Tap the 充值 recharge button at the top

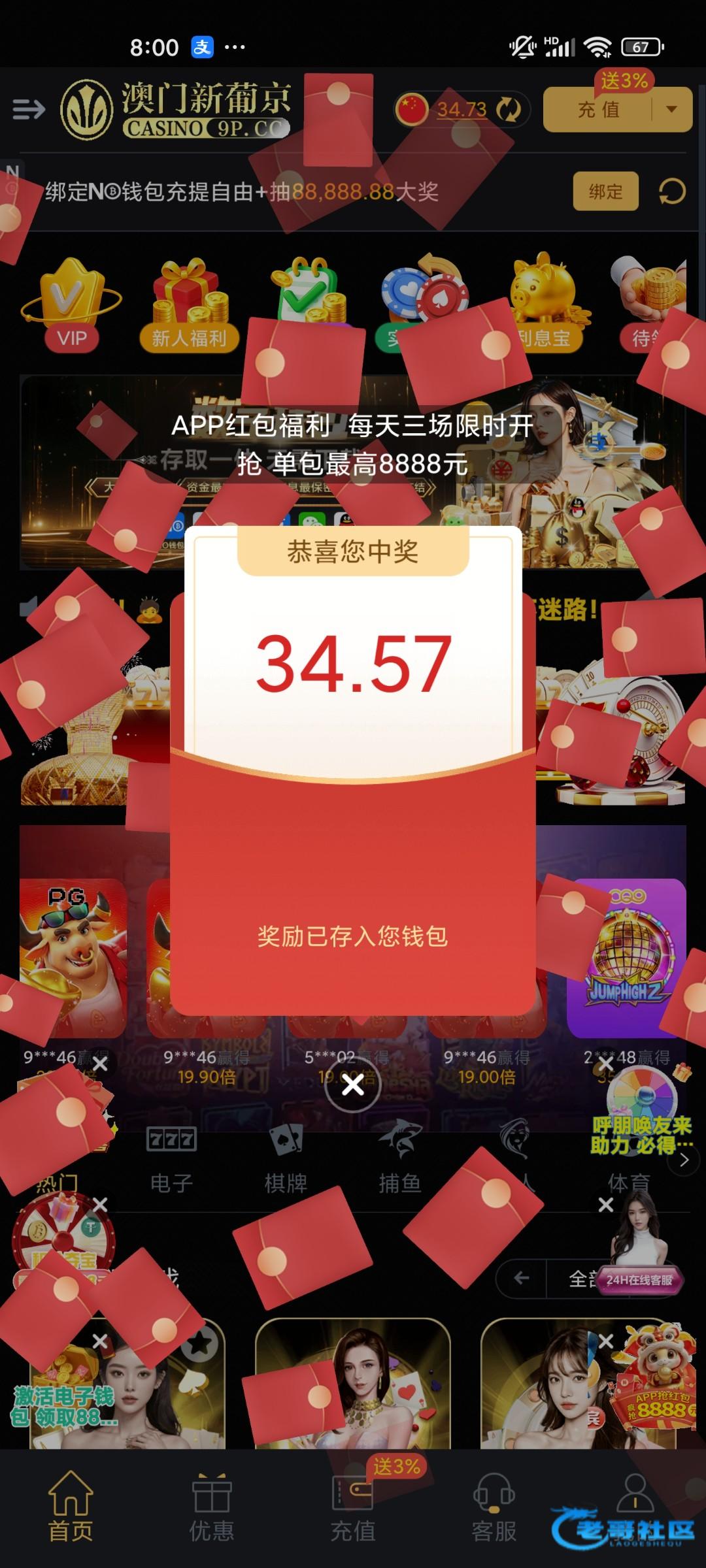pos(597,110)
